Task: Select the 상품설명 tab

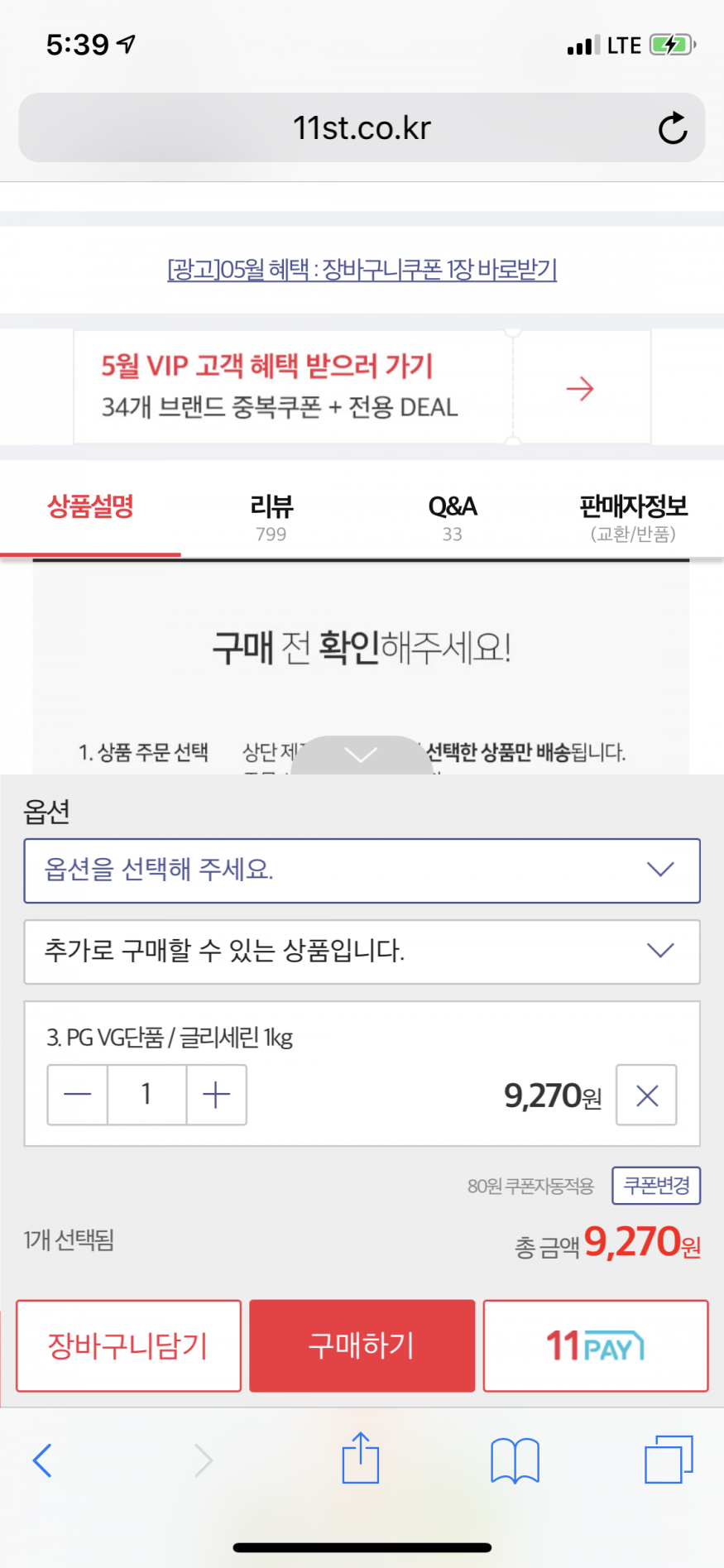Action: pyautogui.click(x=90, y=517)
